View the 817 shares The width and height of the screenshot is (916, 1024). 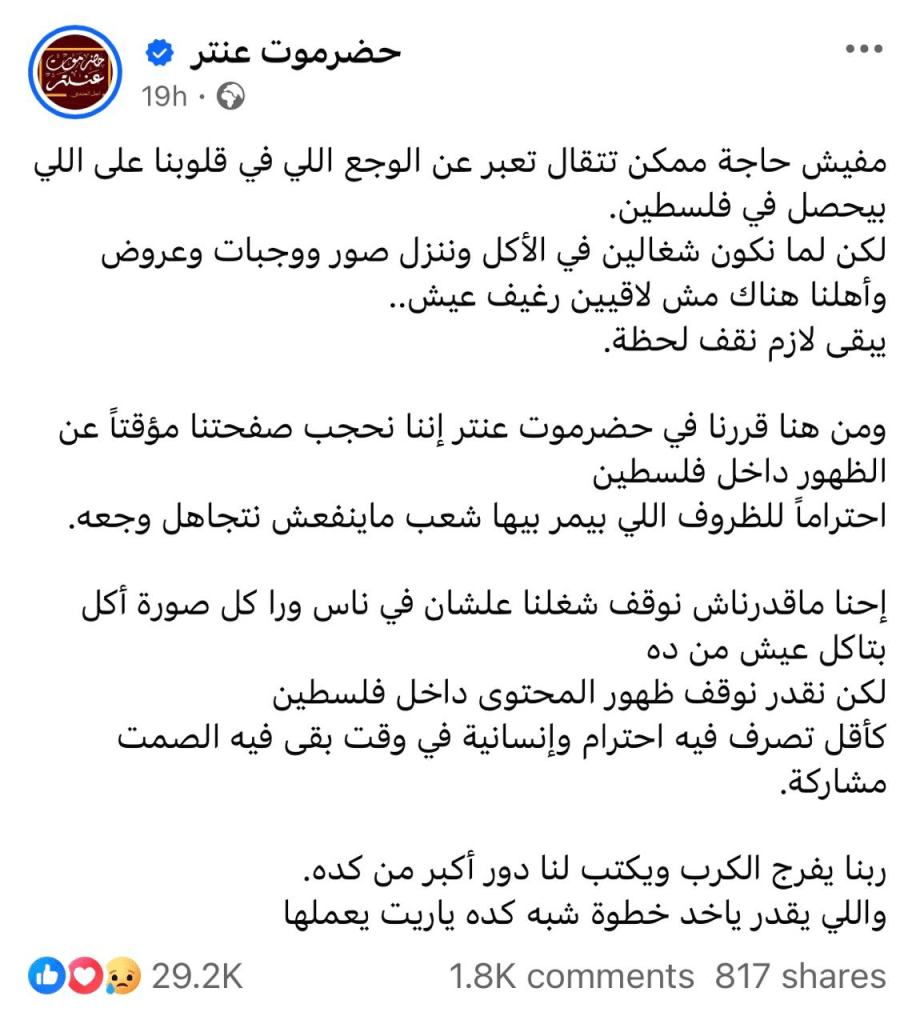pos(800,976)
